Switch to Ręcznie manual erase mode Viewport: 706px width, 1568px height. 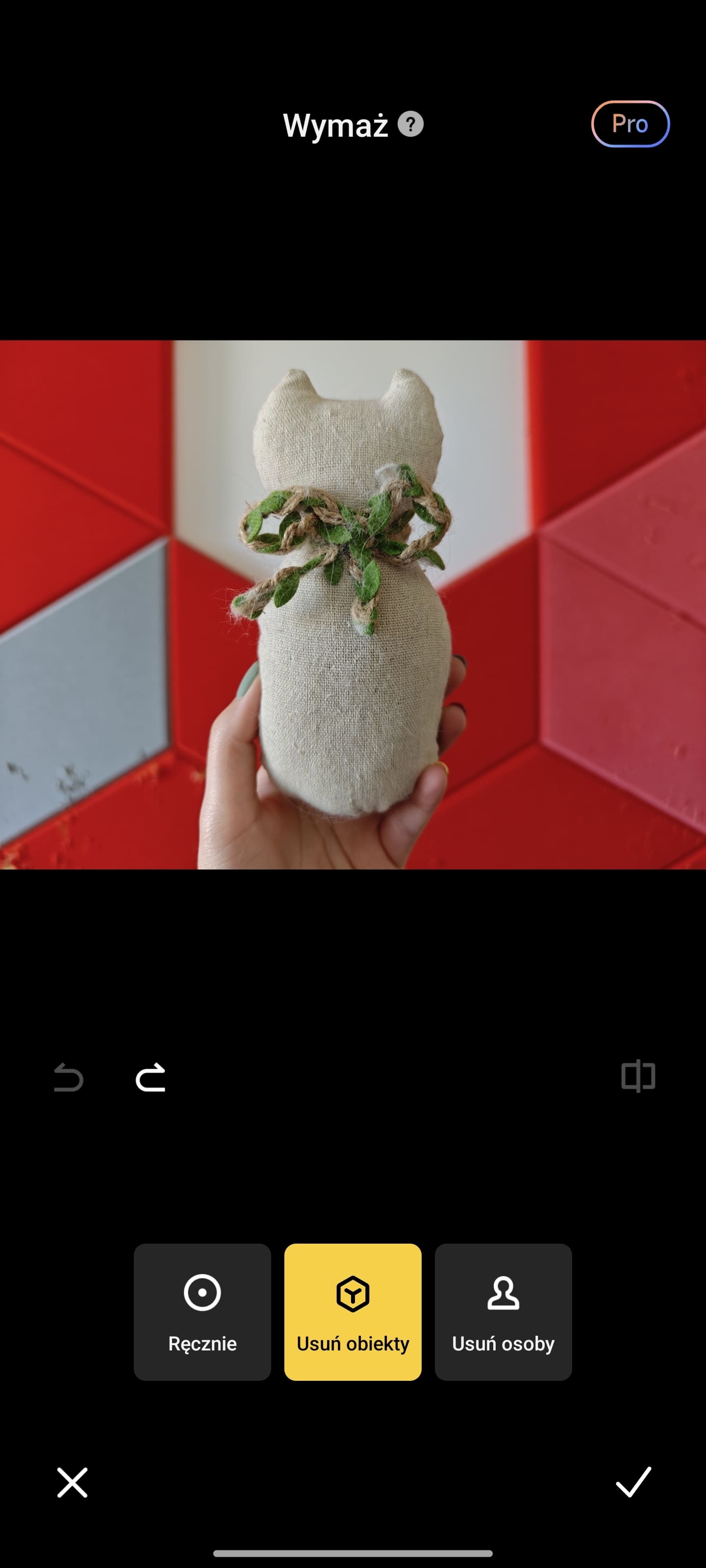202,1312
